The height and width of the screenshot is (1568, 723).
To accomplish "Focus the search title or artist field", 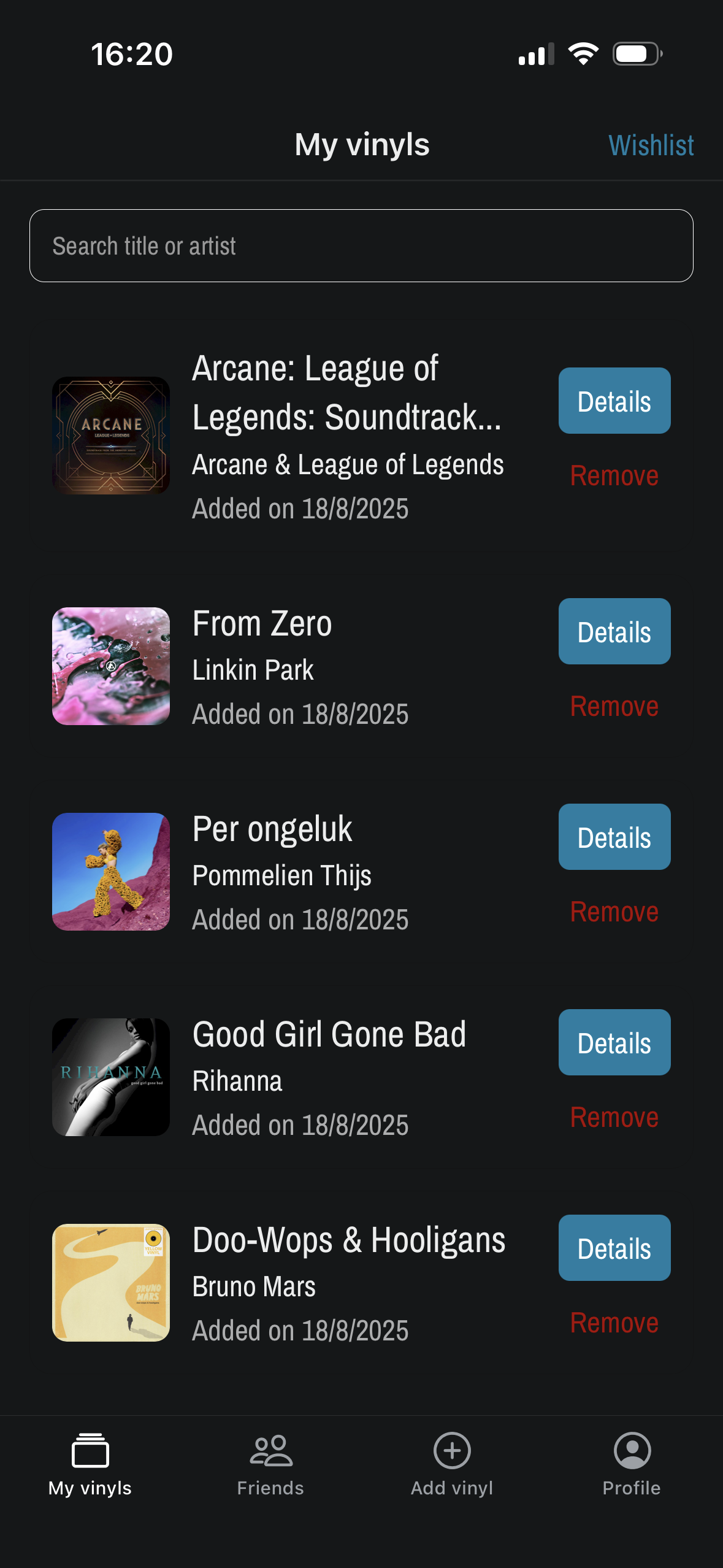I will [361, 246].
